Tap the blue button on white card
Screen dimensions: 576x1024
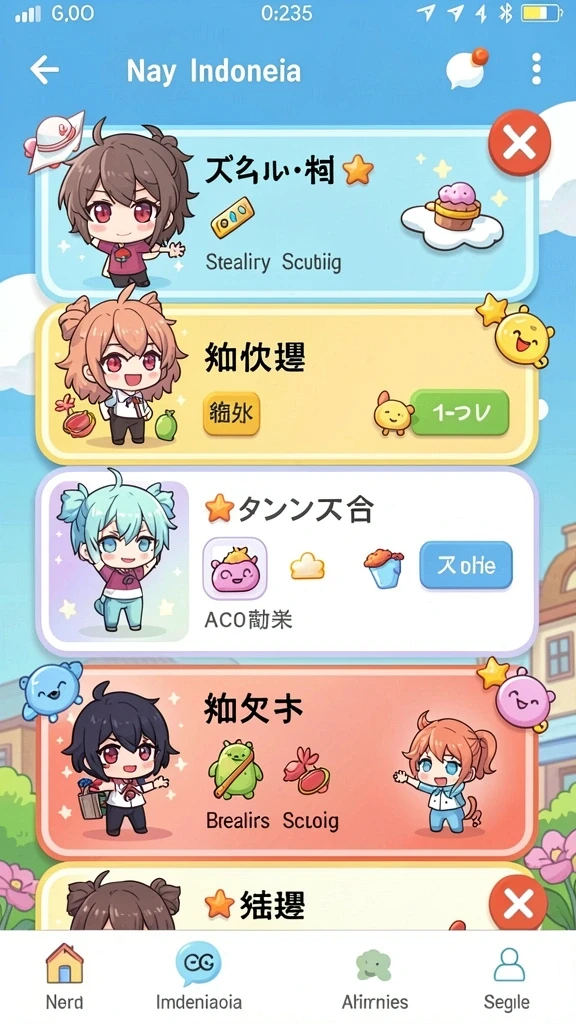(x=466, y=565)
